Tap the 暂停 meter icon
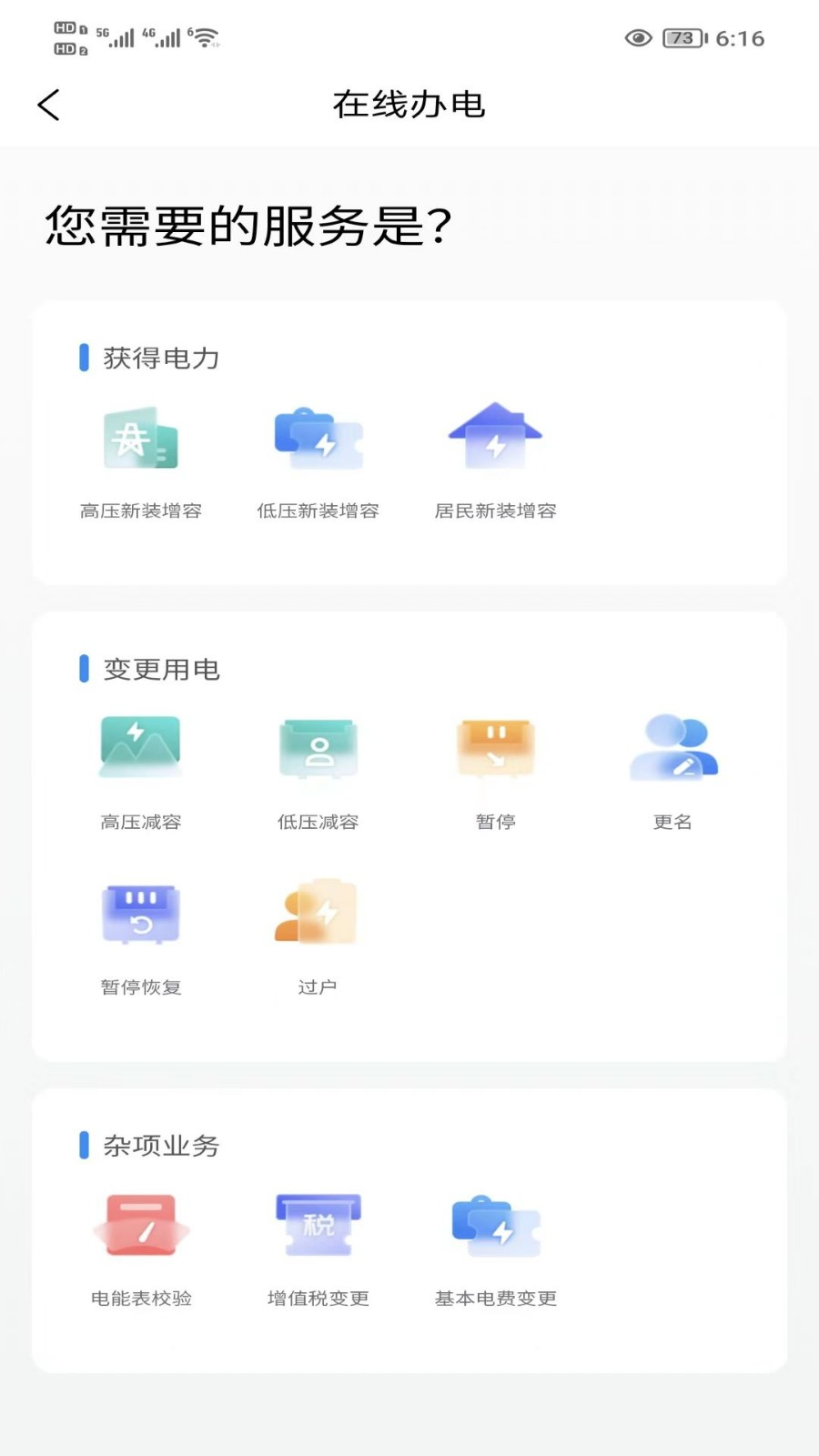The image size is (819, 1456). 495,748
